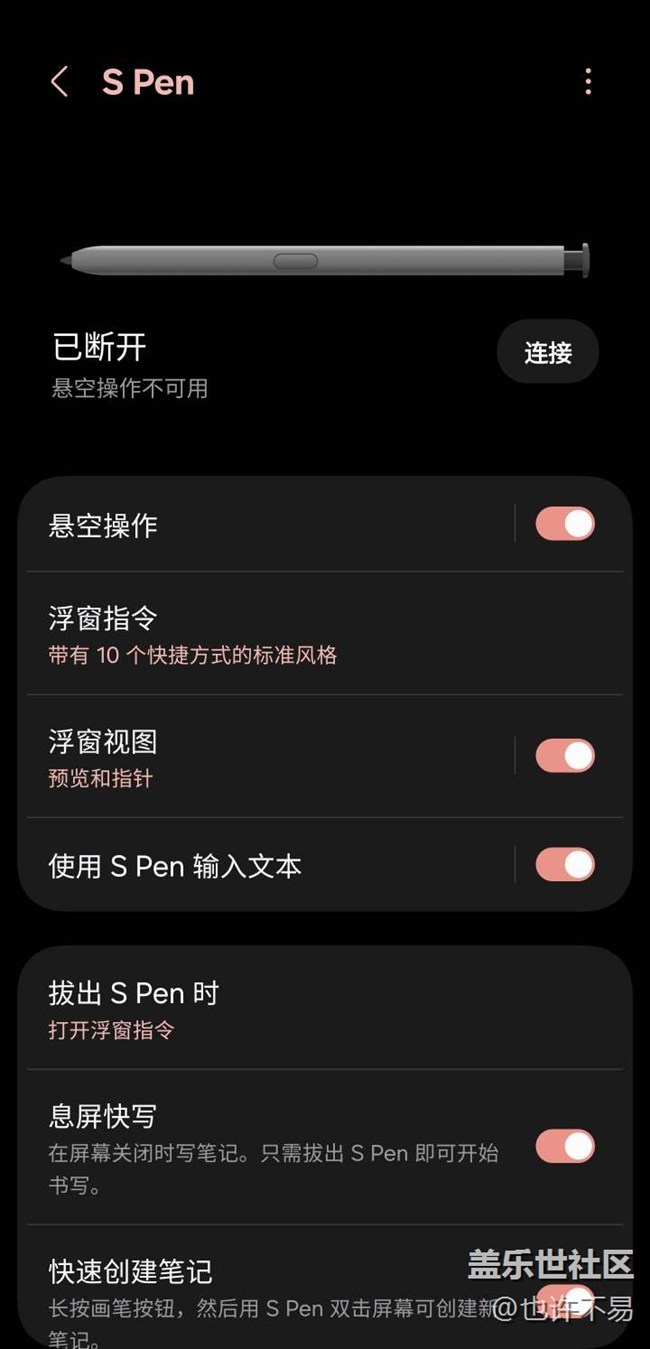
Task: Disable 使用 S Pen 输入文本 switch
Action: [565, 865]
